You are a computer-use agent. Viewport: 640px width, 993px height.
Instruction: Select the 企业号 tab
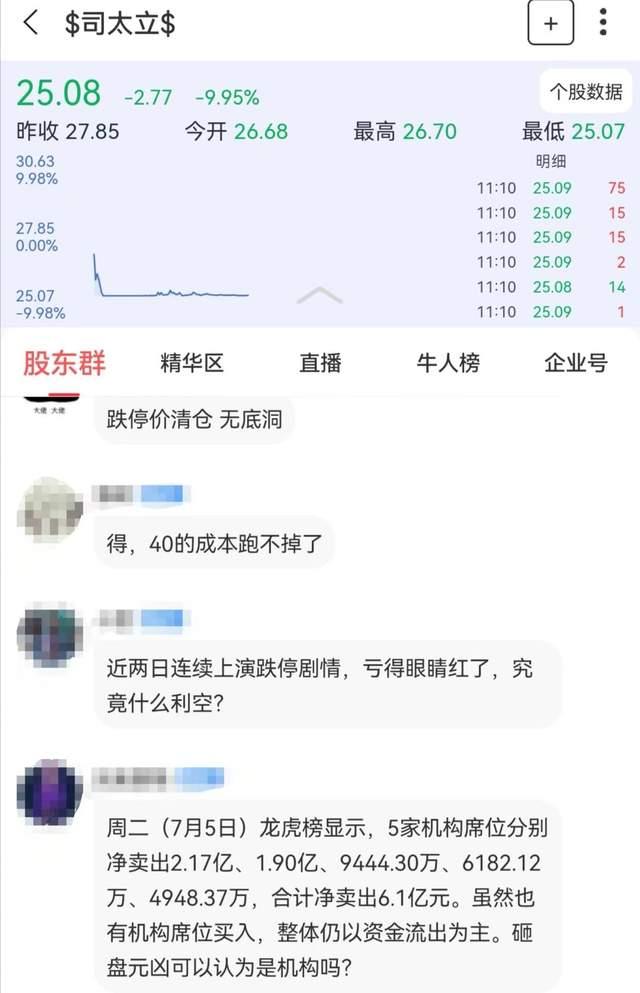575,363
